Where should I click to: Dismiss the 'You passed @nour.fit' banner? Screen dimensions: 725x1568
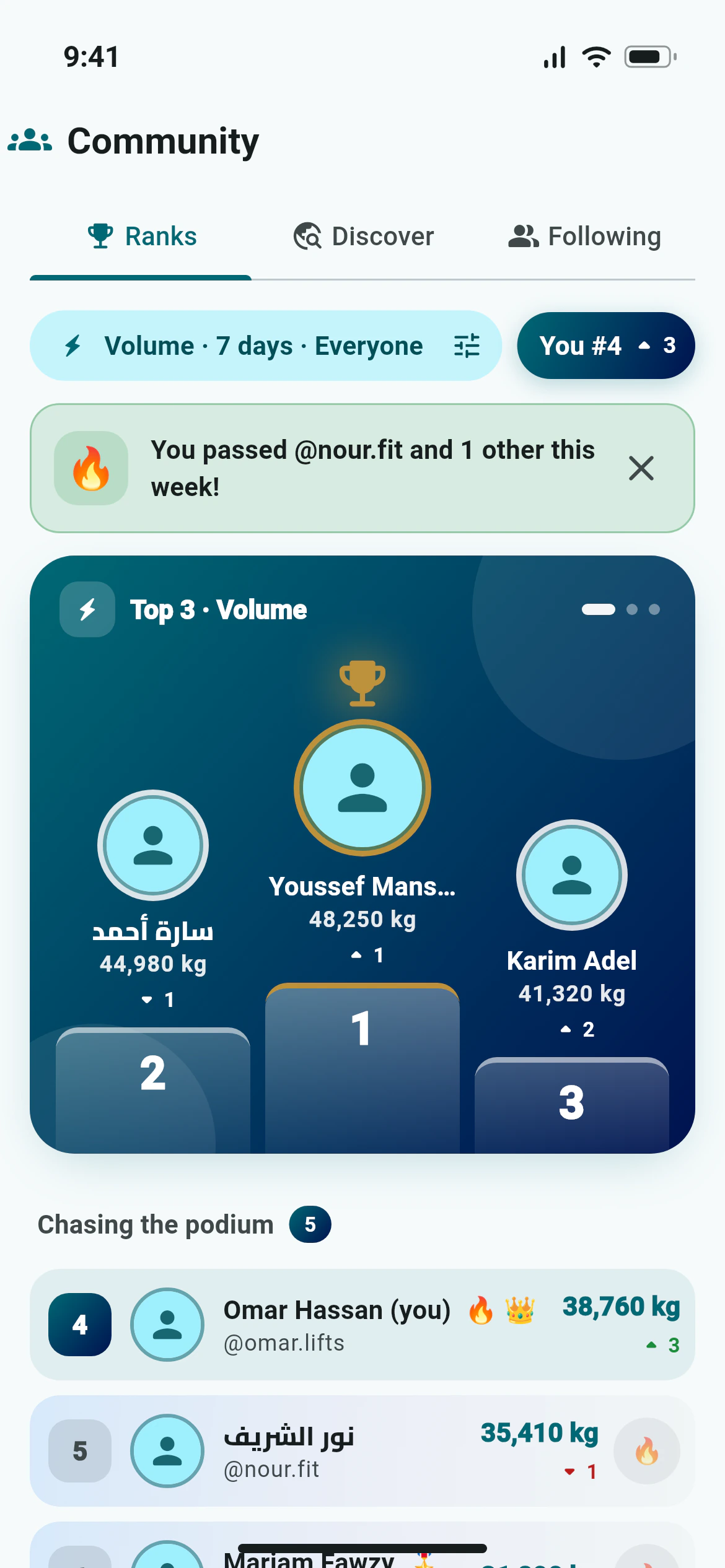641,468
